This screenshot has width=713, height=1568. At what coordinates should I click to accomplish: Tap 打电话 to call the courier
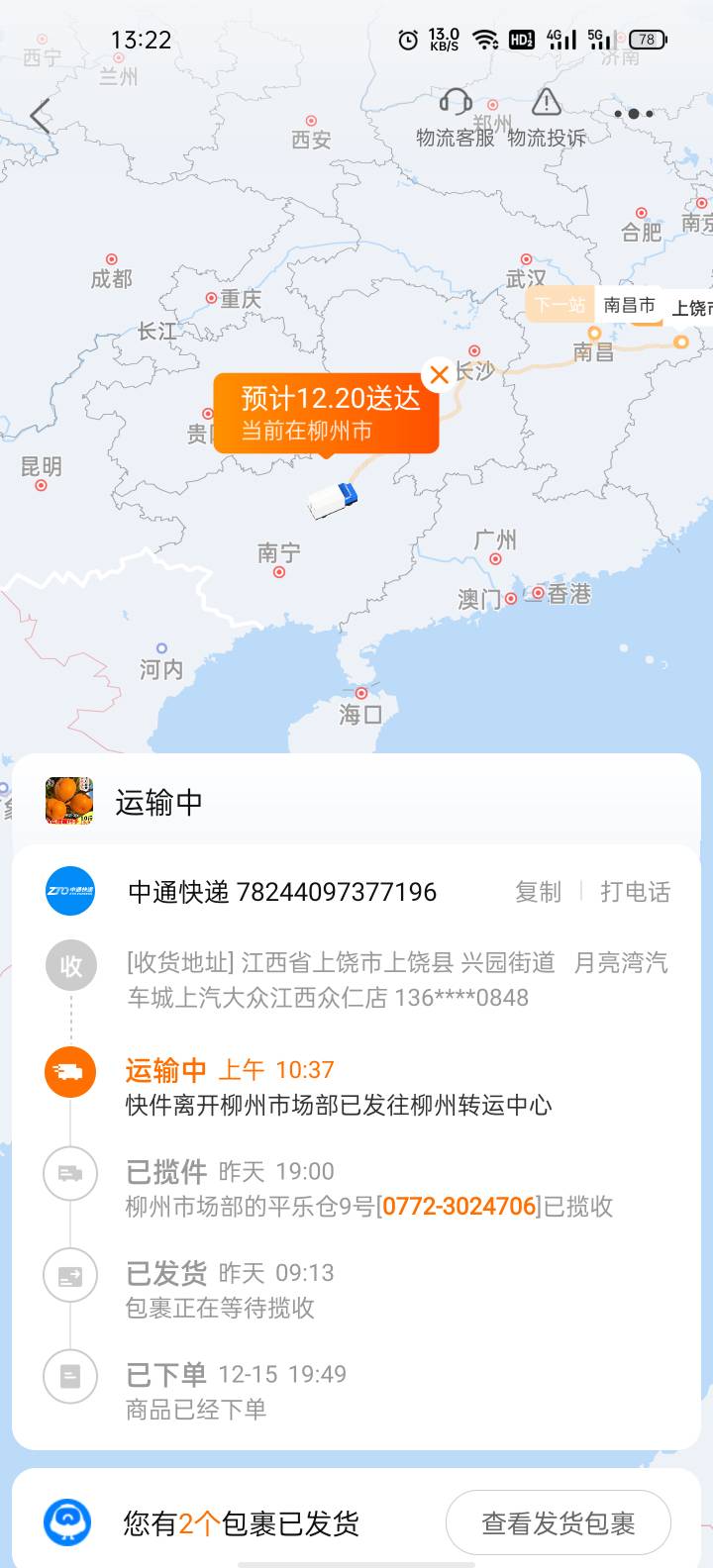(635, 892)
